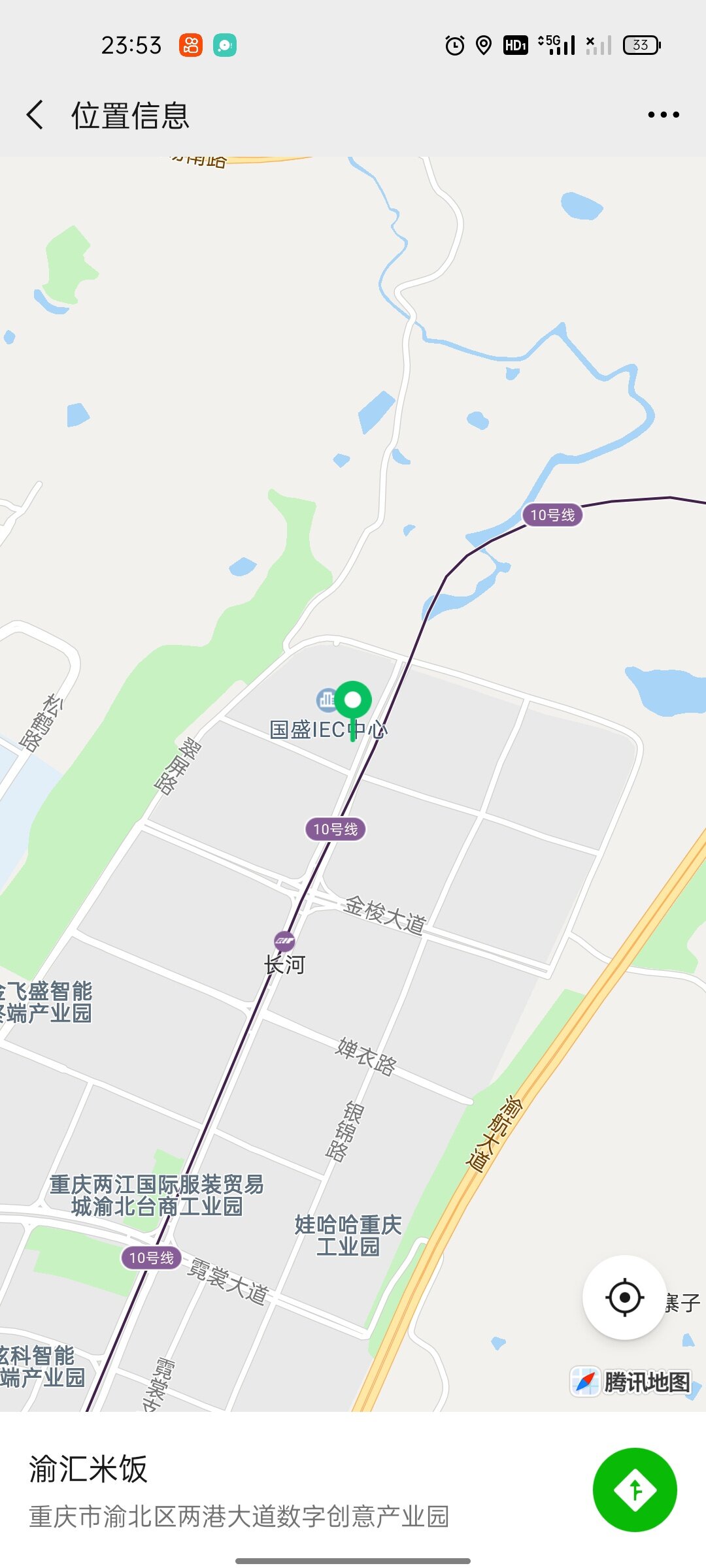Start navigation with the green directions button
The width and height of the screenshot is (706, 1568).
(635, 1490)
